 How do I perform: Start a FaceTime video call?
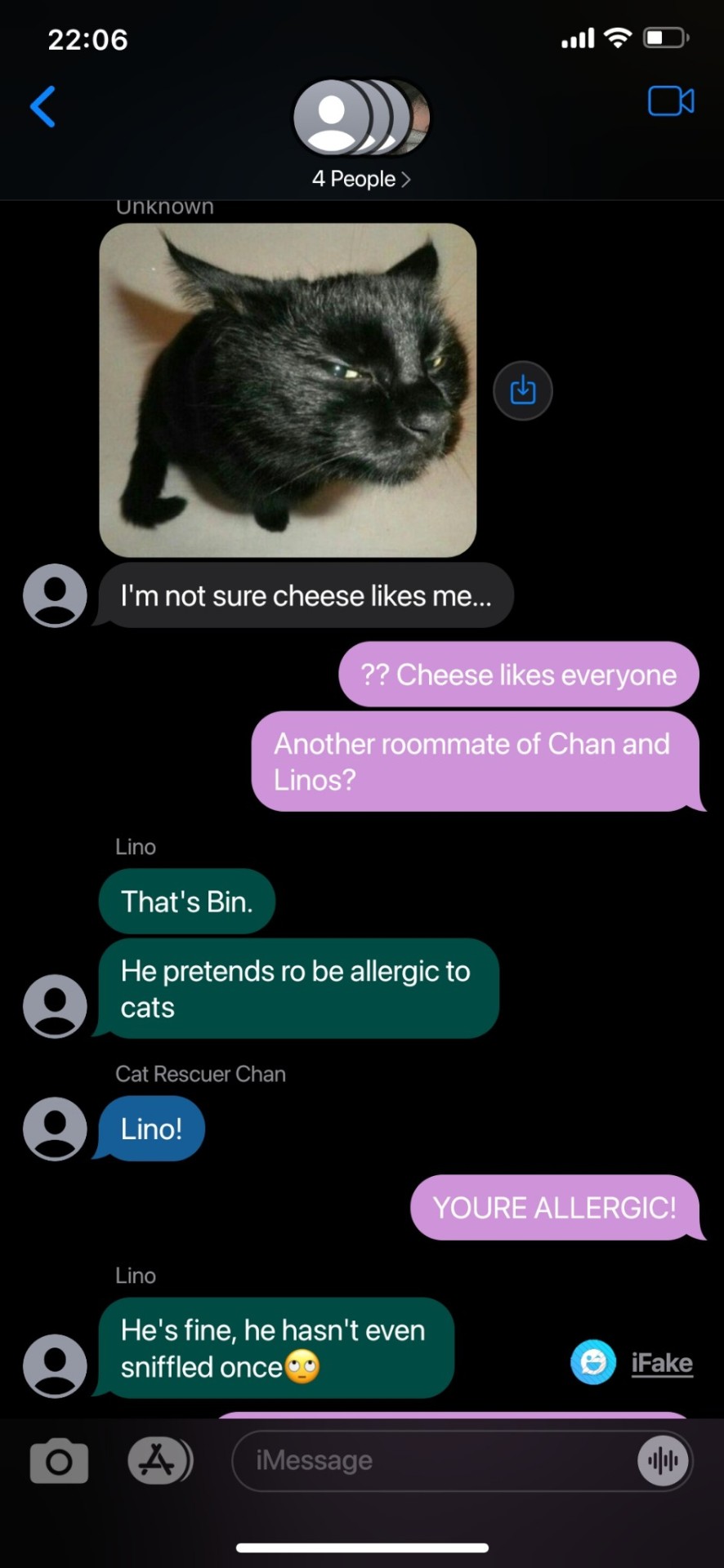click(x=671, y=101)
